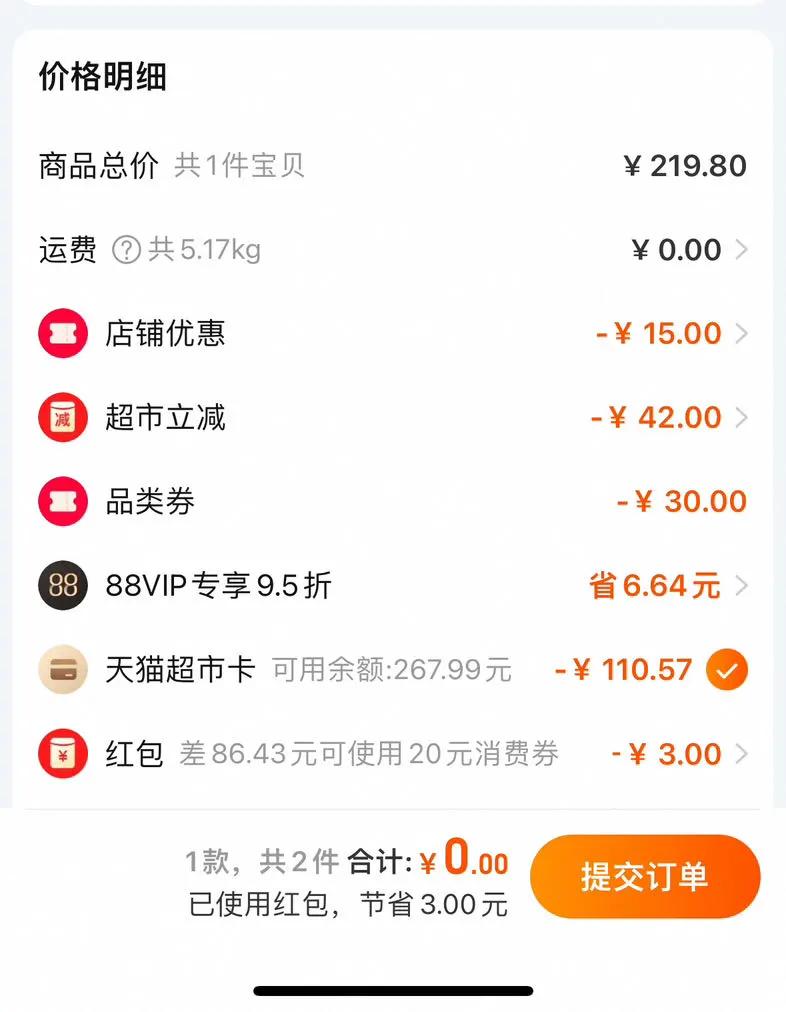786x1012 pixels.
Task: Submit the order with 提交订单
Action: click(644, 877)
